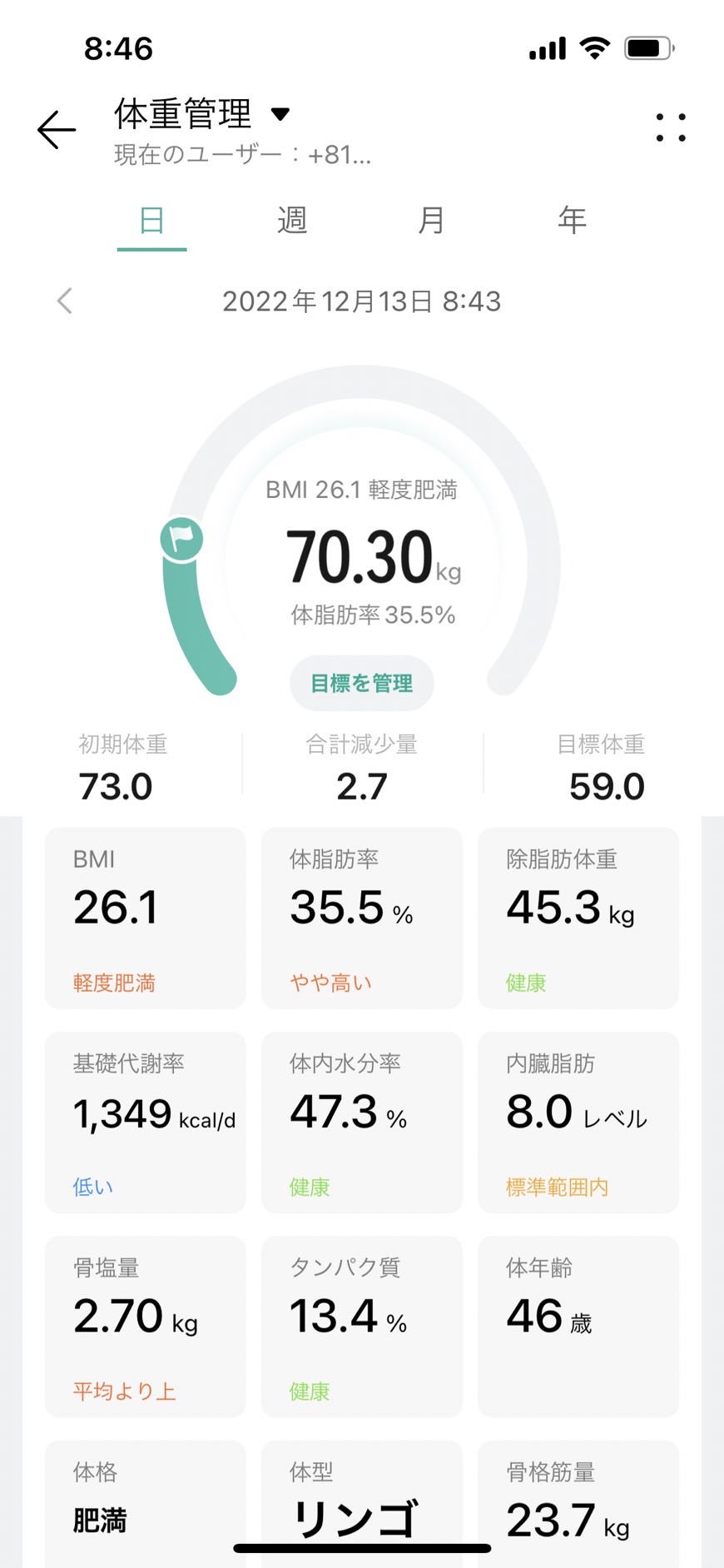The image size is (724, 1568).
Task: Open the 内臓脂肪 8.0 レベル card
Action: point(578,1122)
